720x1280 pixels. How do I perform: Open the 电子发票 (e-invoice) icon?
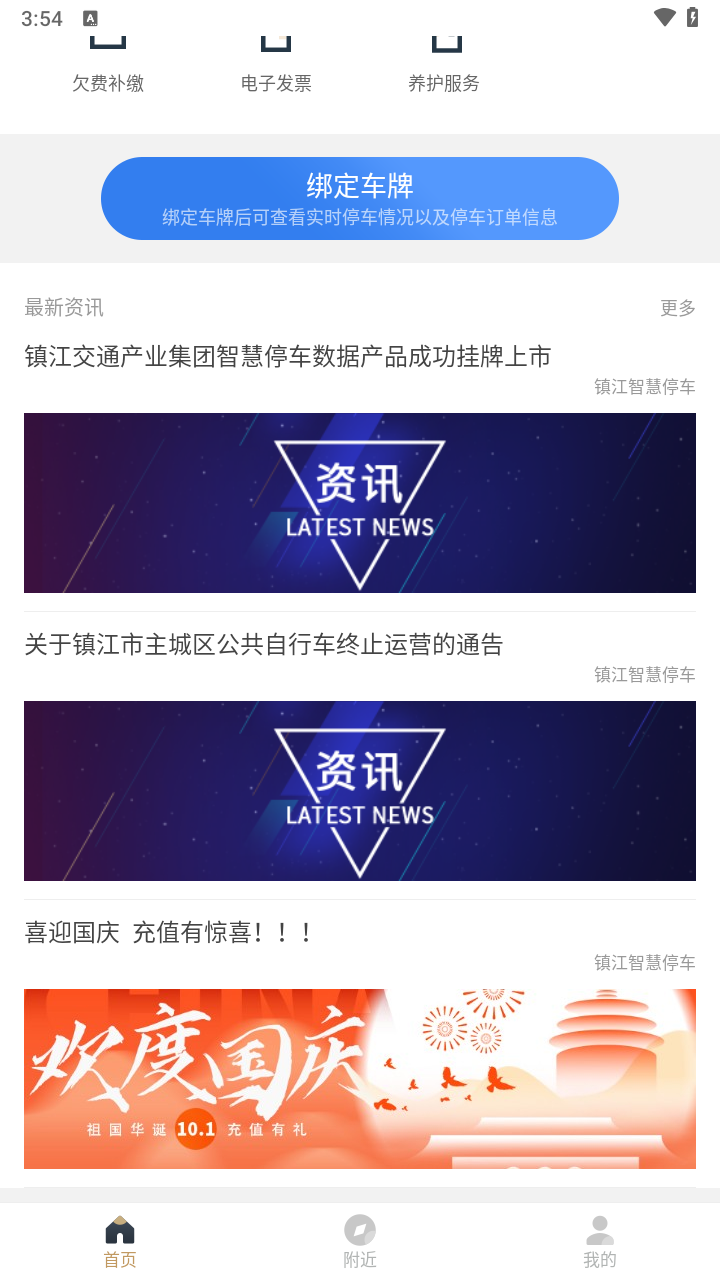point(275,60)
